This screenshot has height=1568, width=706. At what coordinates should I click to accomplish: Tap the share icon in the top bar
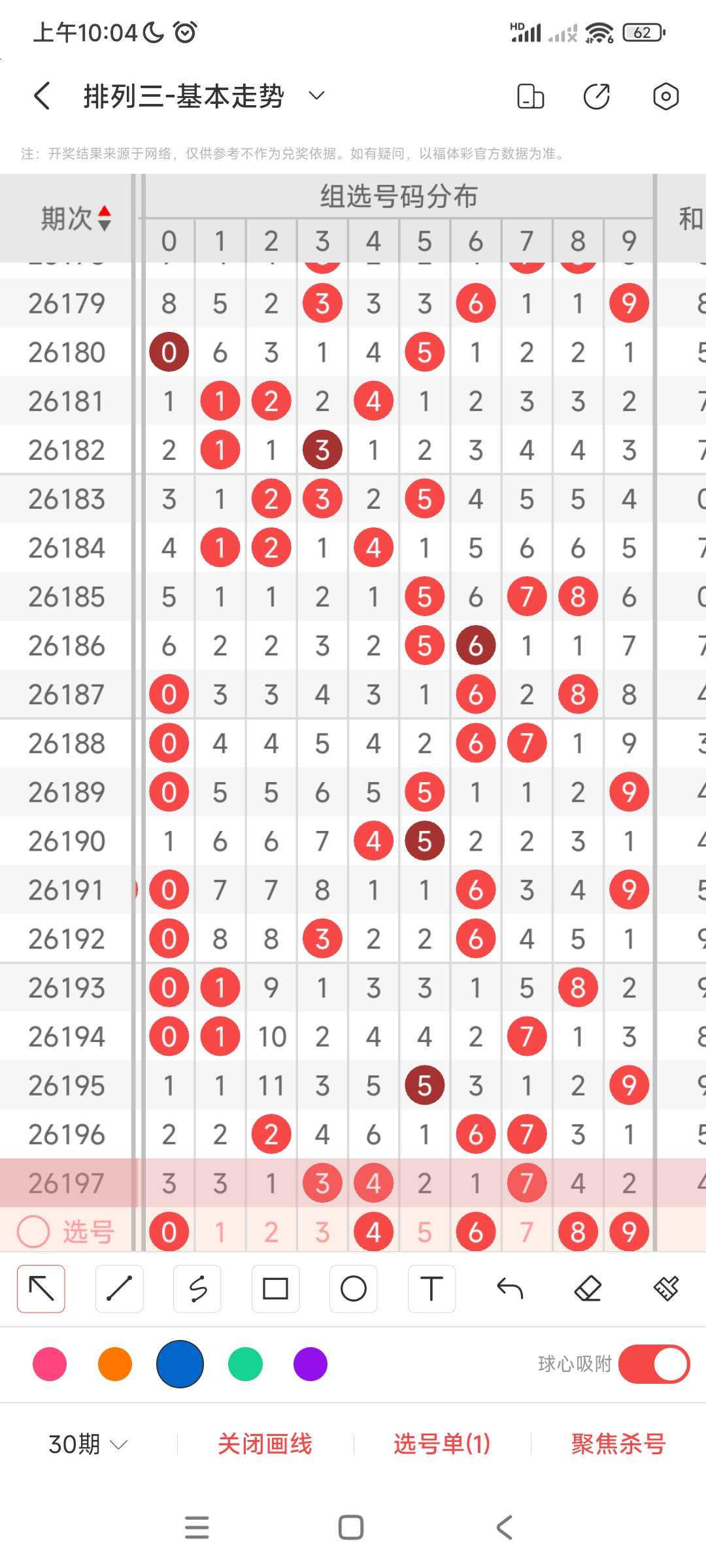pos(596,96)
